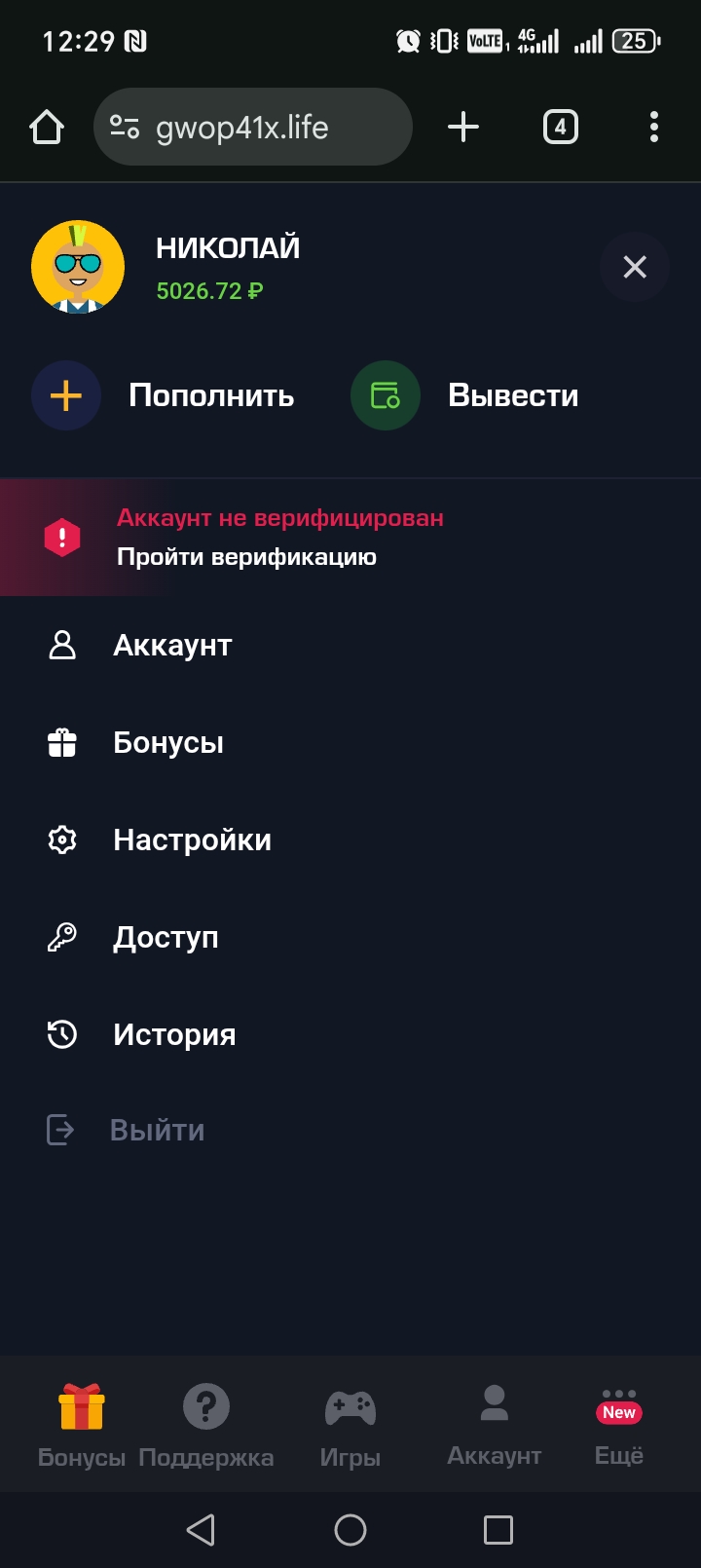Open Бонусы in the side menu

tap(168, 742)
